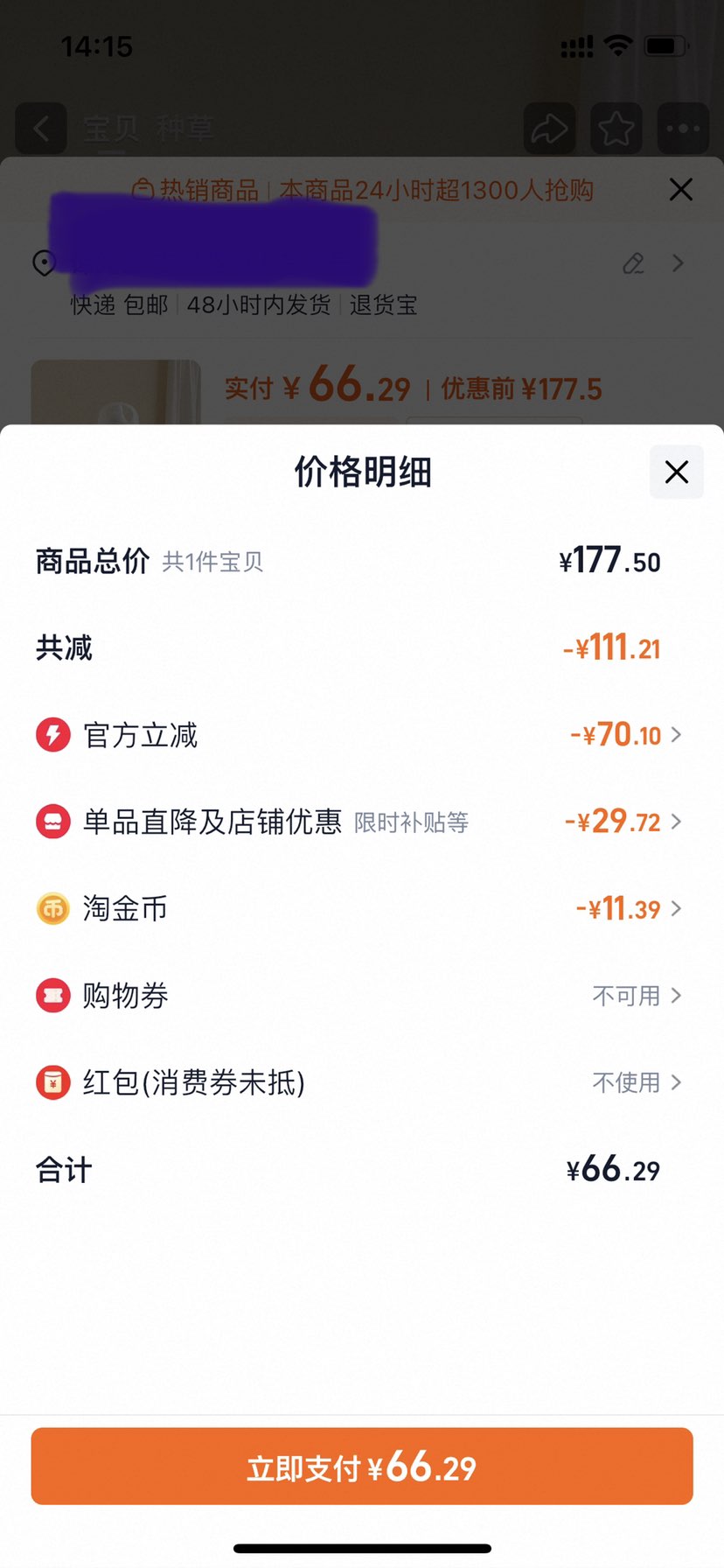Tap the 购物券 shopping voucher icon

point(53,995)
